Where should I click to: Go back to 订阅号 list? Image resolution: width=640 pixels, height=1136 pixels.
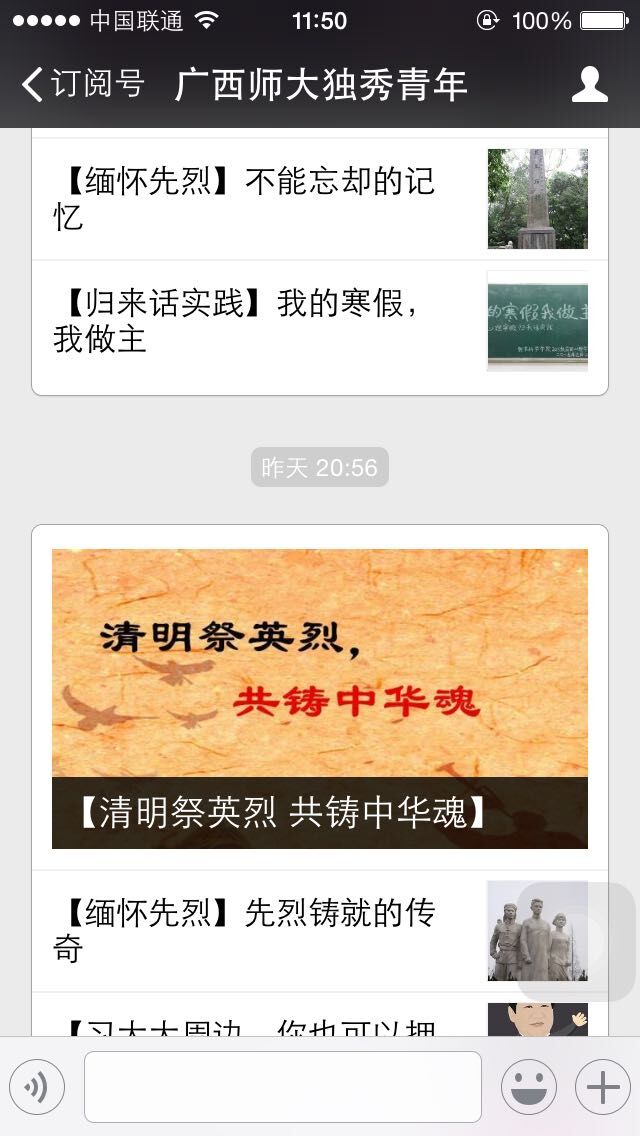82,84
